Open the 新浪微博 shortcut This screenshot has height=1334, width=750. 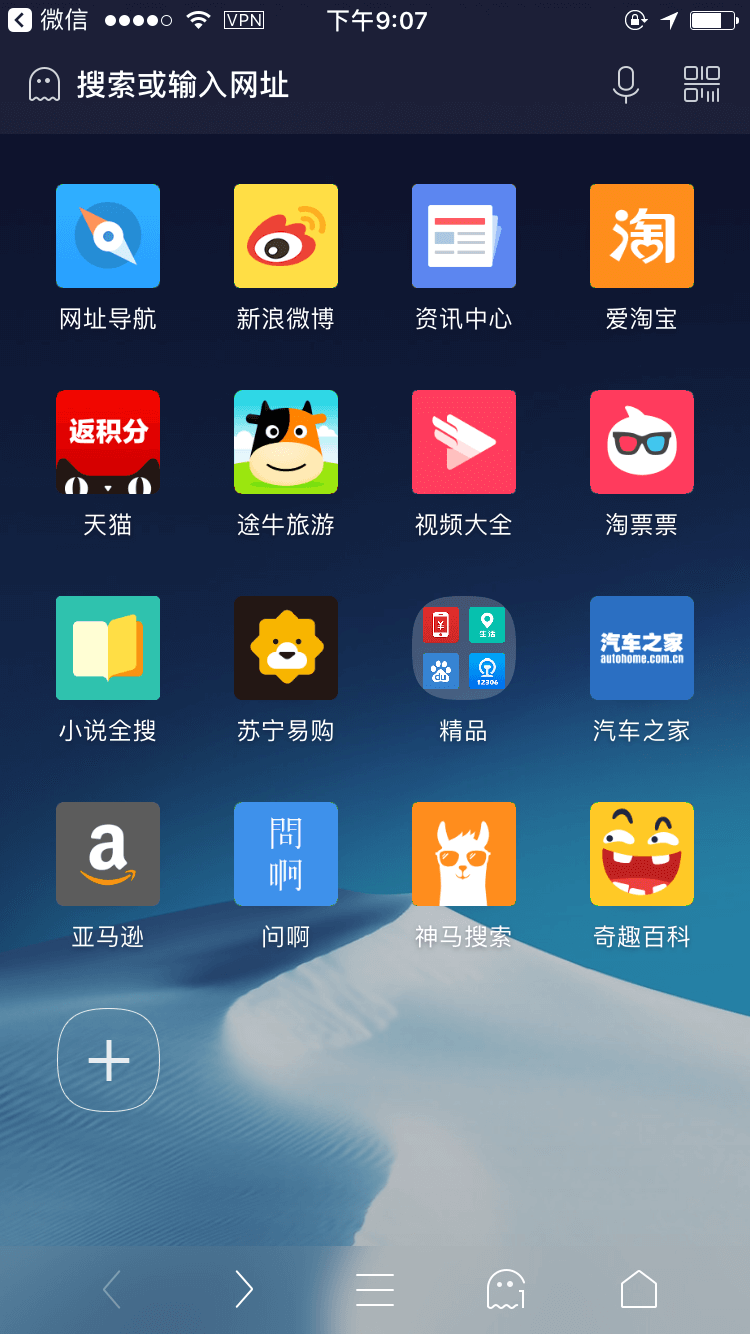pyautogui.click(x=286, y=236)
